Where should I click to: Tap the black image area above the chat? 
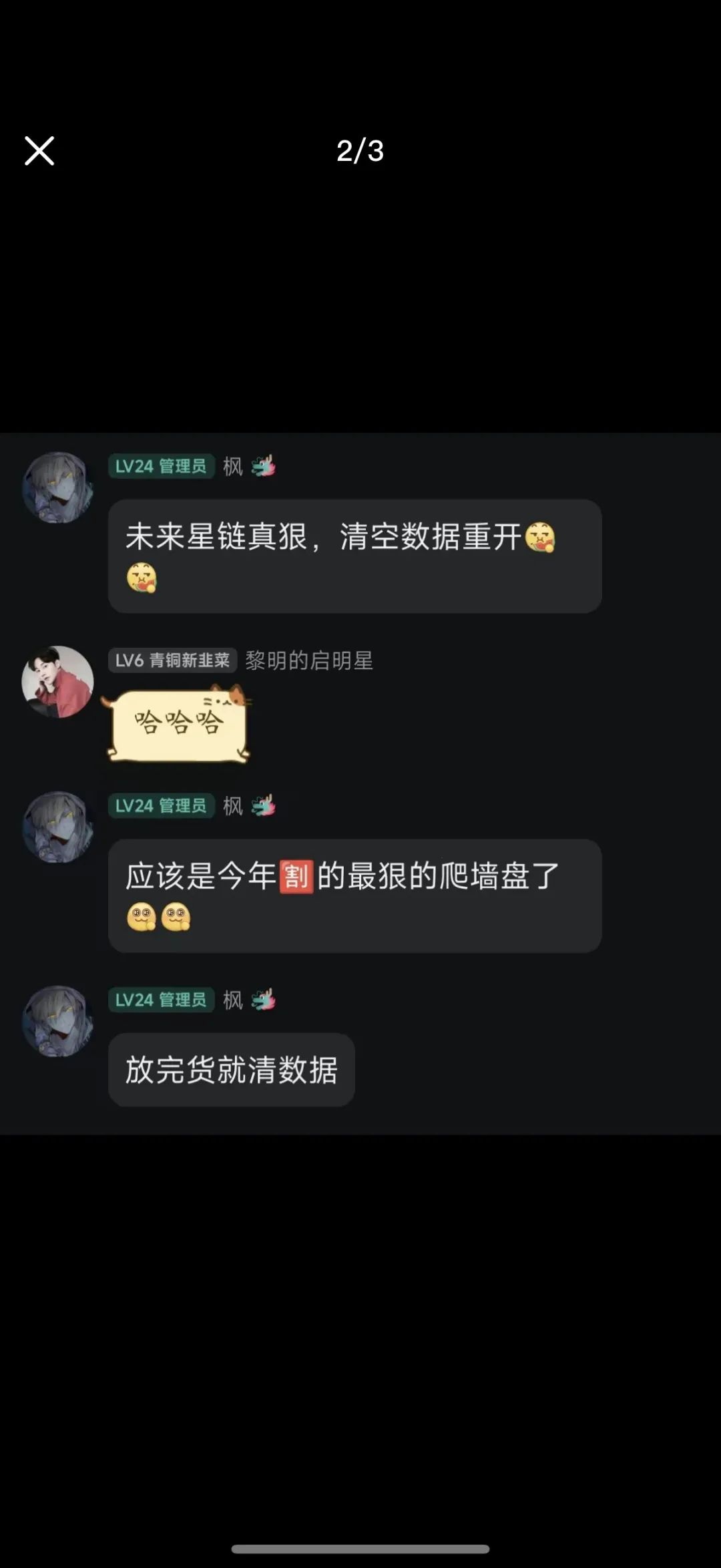(360, 301)
